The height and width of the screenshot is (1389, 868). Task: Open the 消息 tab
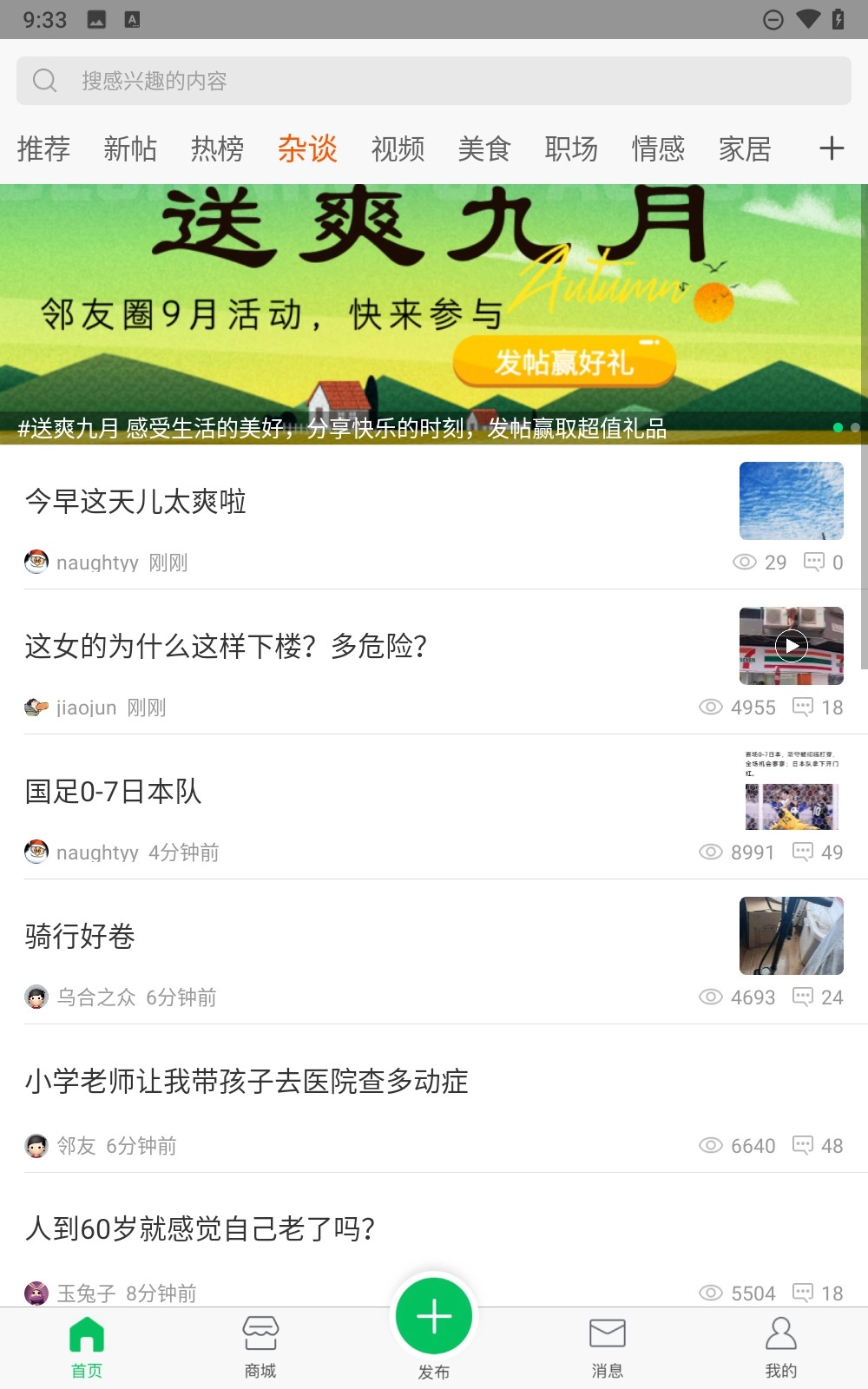pos(608,1346)
